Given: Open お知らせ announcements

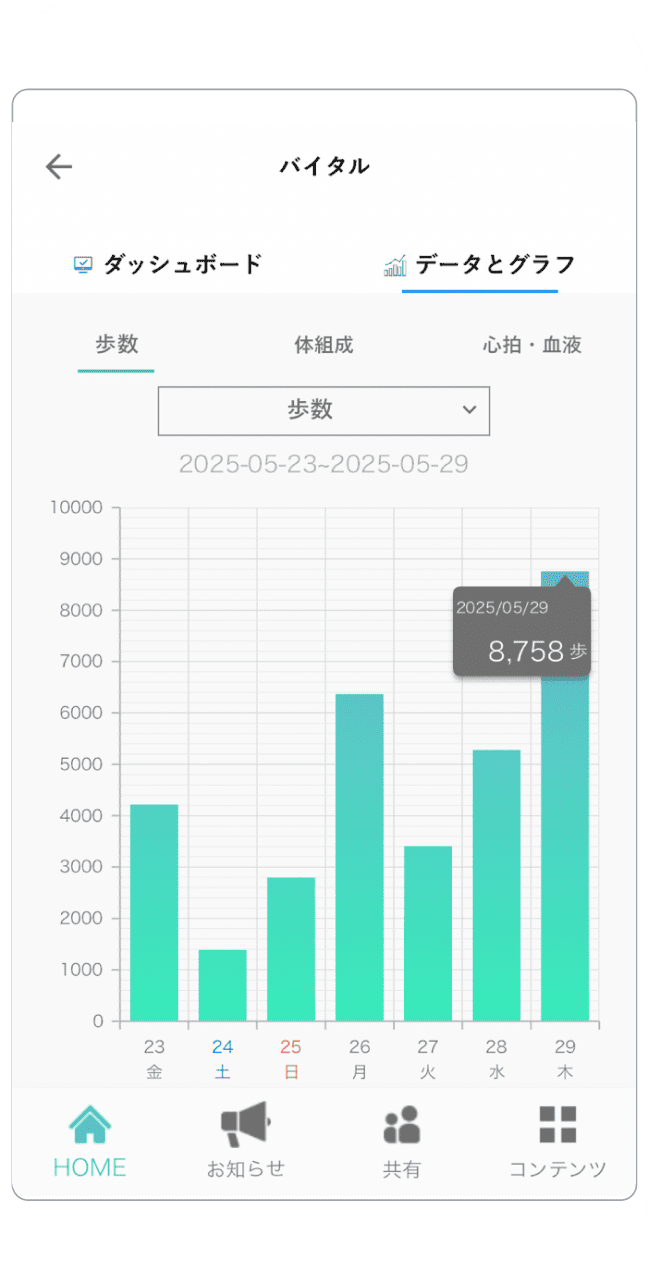Looking at the screenshot, I should [246, 1140].
